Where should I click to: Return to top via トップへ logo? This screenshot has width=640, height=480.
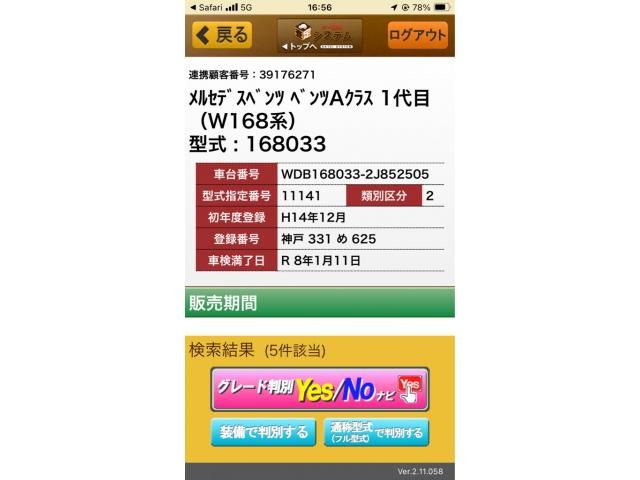pos(319,36)
